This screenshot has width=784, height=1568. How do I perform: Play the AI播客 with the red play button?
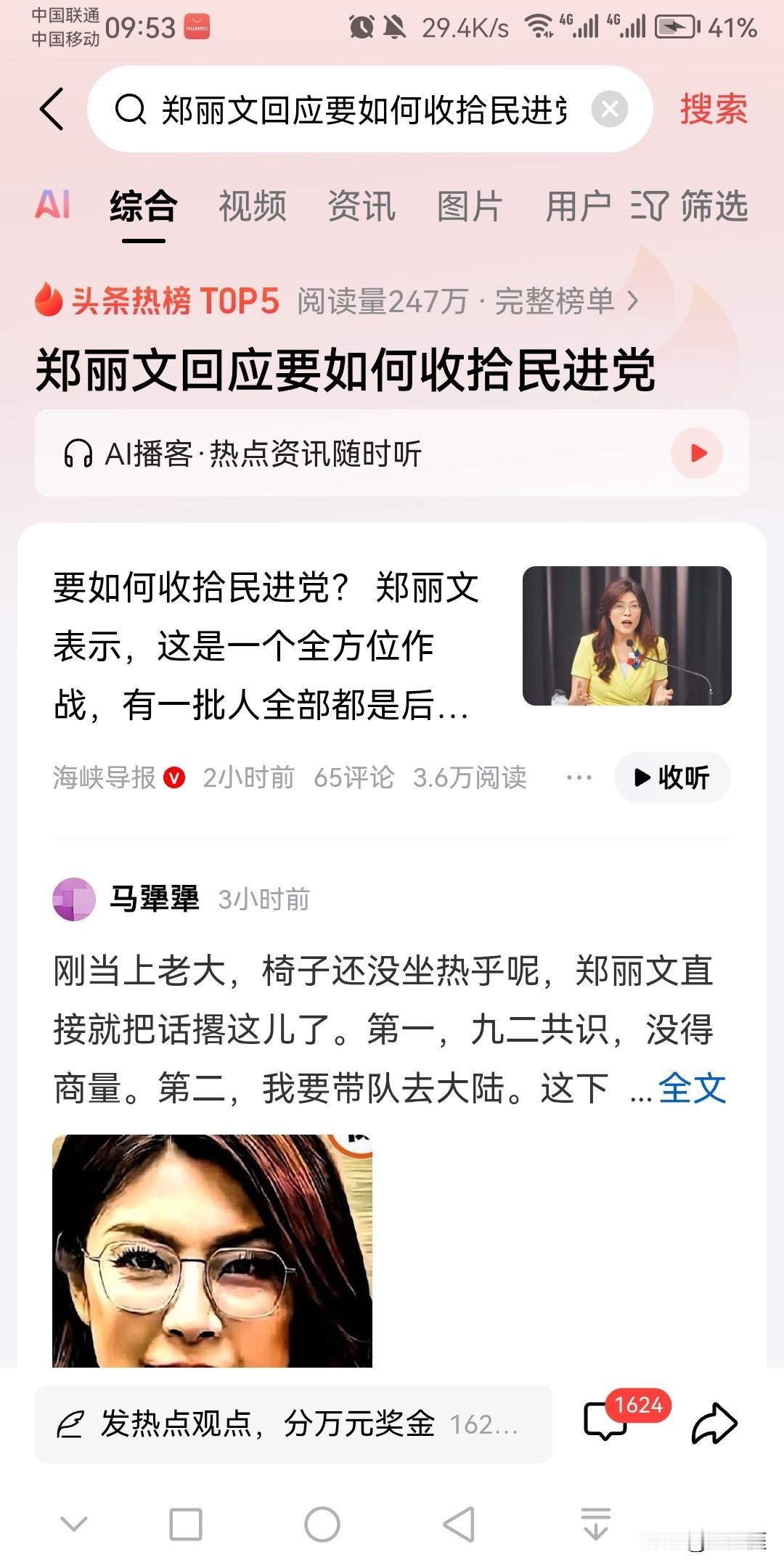(x=698, y=452)
